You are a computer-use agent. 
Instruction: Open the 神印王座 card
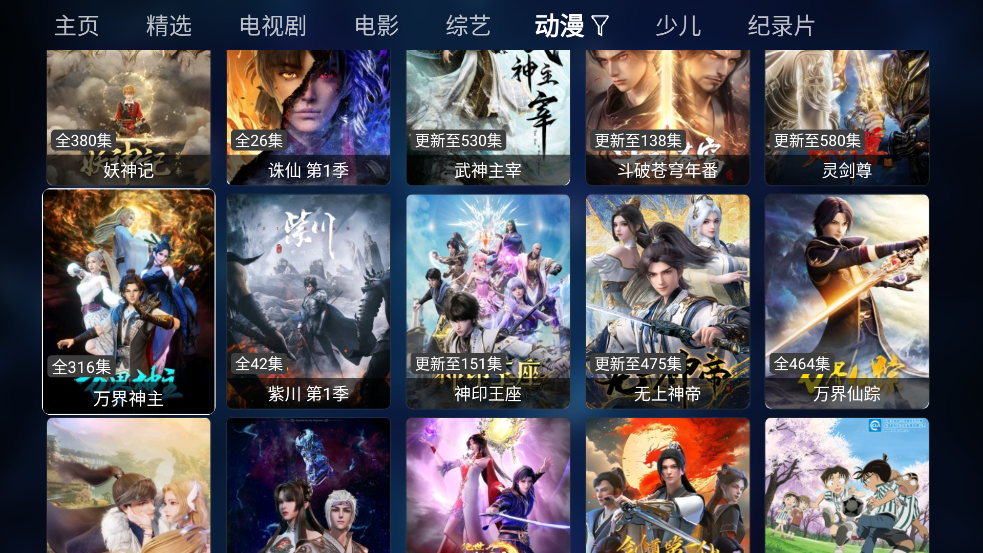(x=488, y=300)
